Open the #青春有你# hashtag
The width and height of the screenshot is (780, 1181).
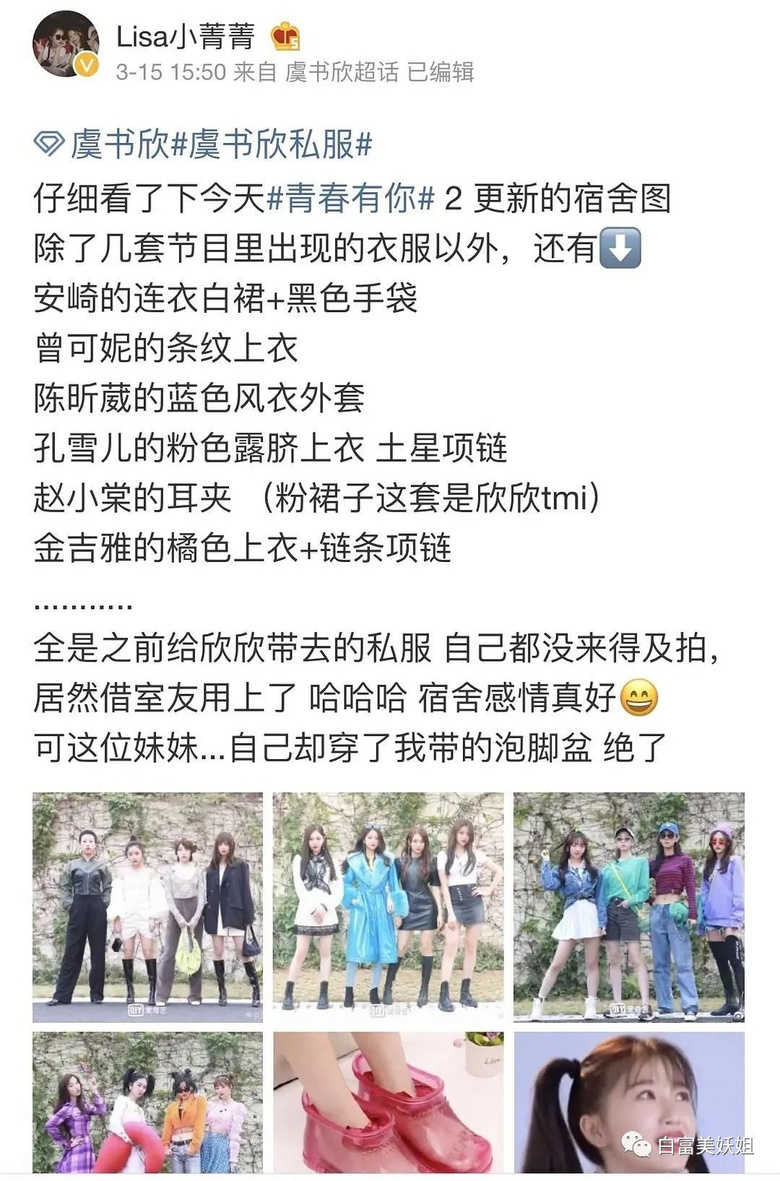[351, 198]
